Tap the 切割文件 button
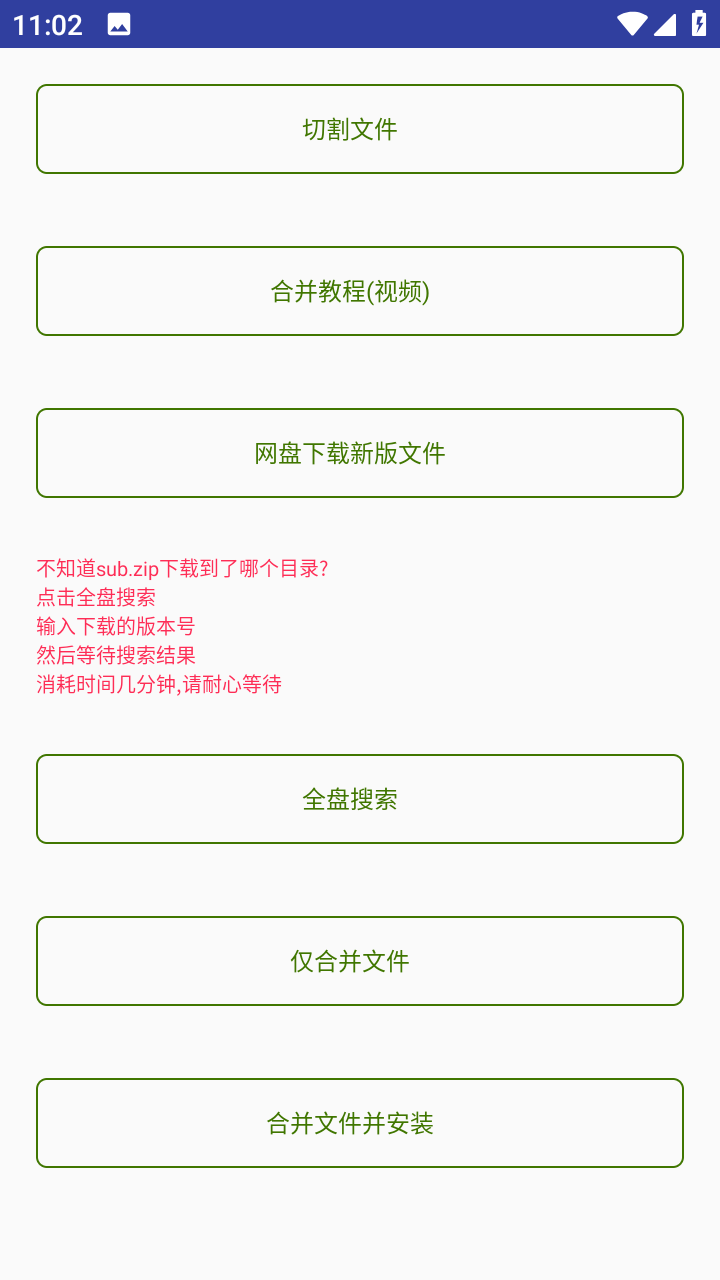 tap(360, 129)
